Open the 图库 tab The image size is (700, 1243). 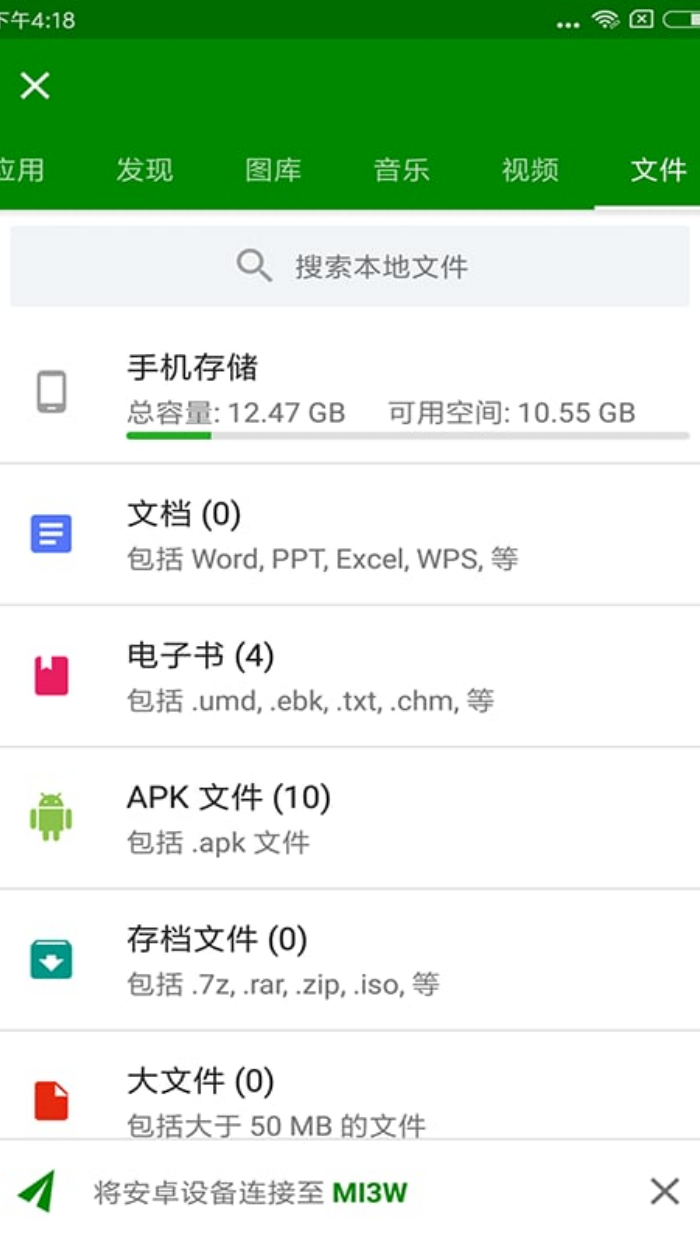(273, 170)
